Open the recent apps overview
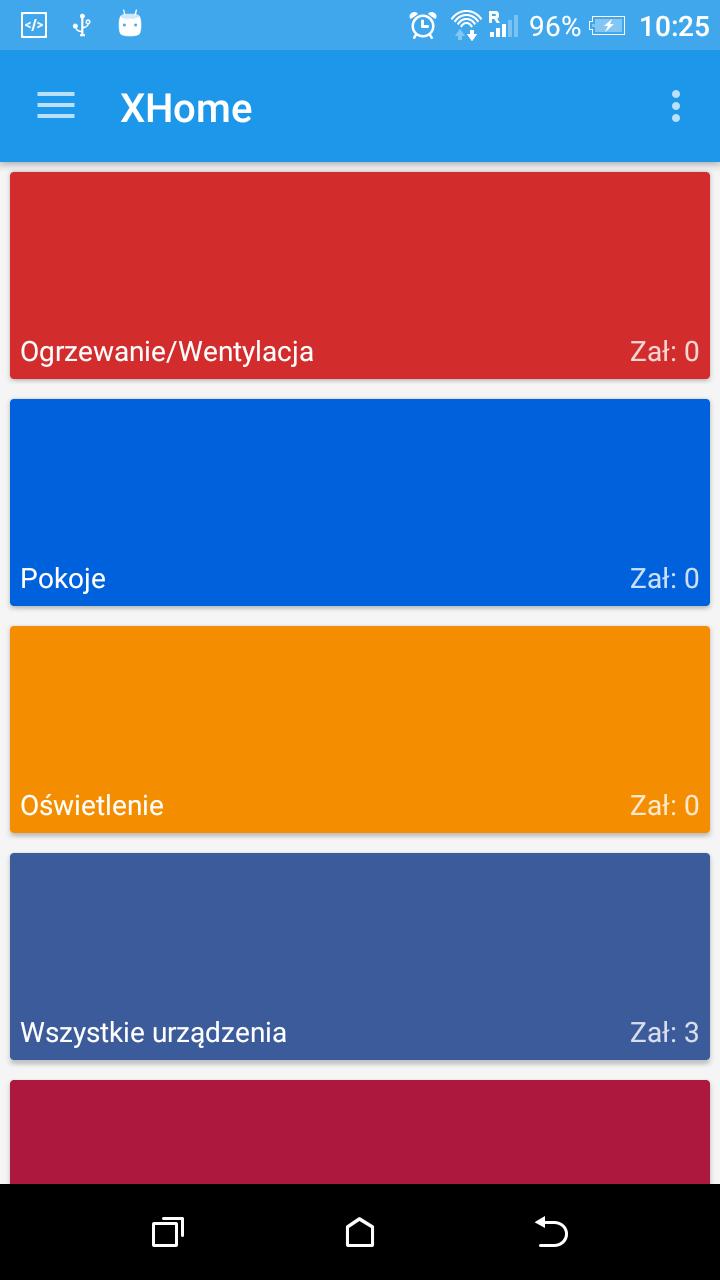The image size is (720, 1280). point(168,1232)
